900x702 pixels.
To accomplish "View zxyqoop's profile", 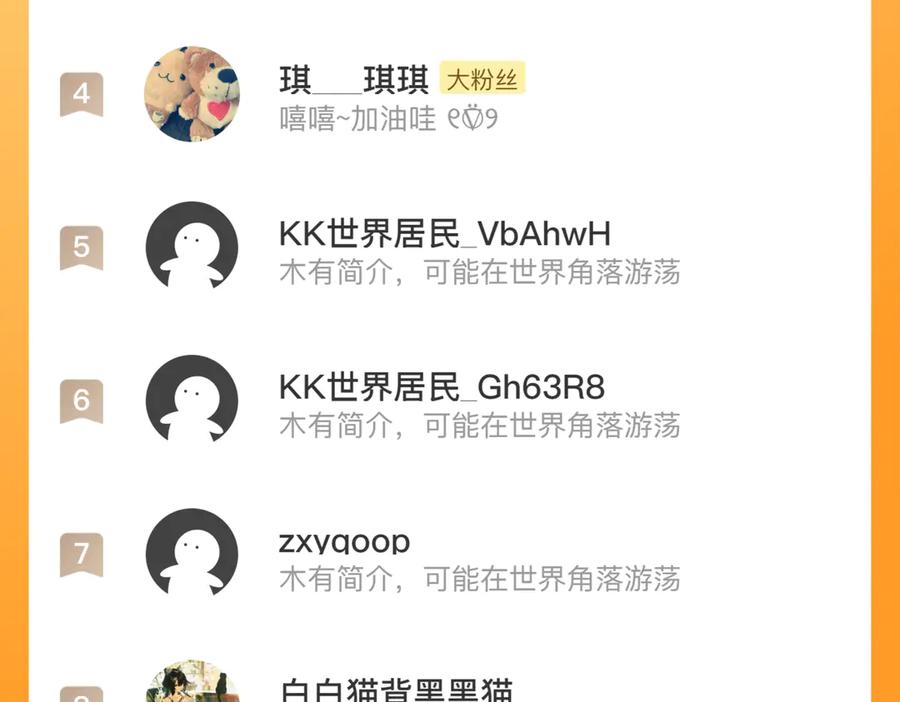I will click(449, 554).
